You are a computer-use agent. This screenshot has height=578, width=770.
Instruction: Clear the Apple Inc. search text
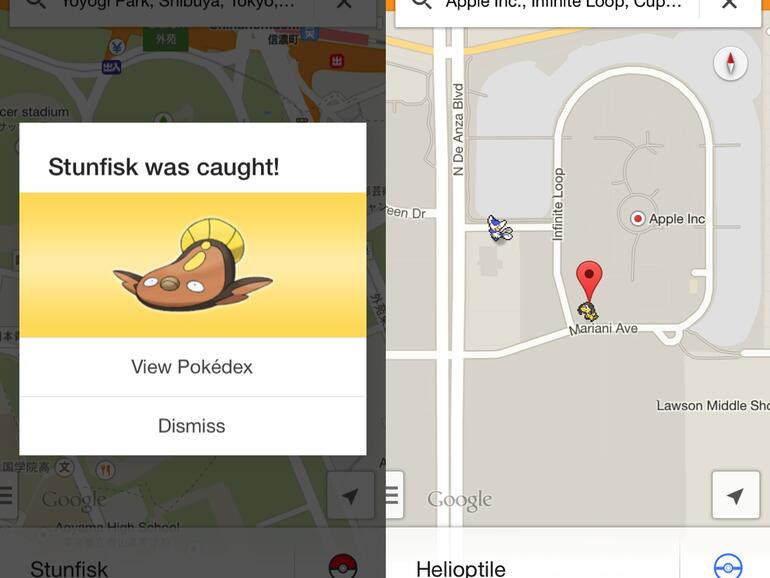(729, 4)
